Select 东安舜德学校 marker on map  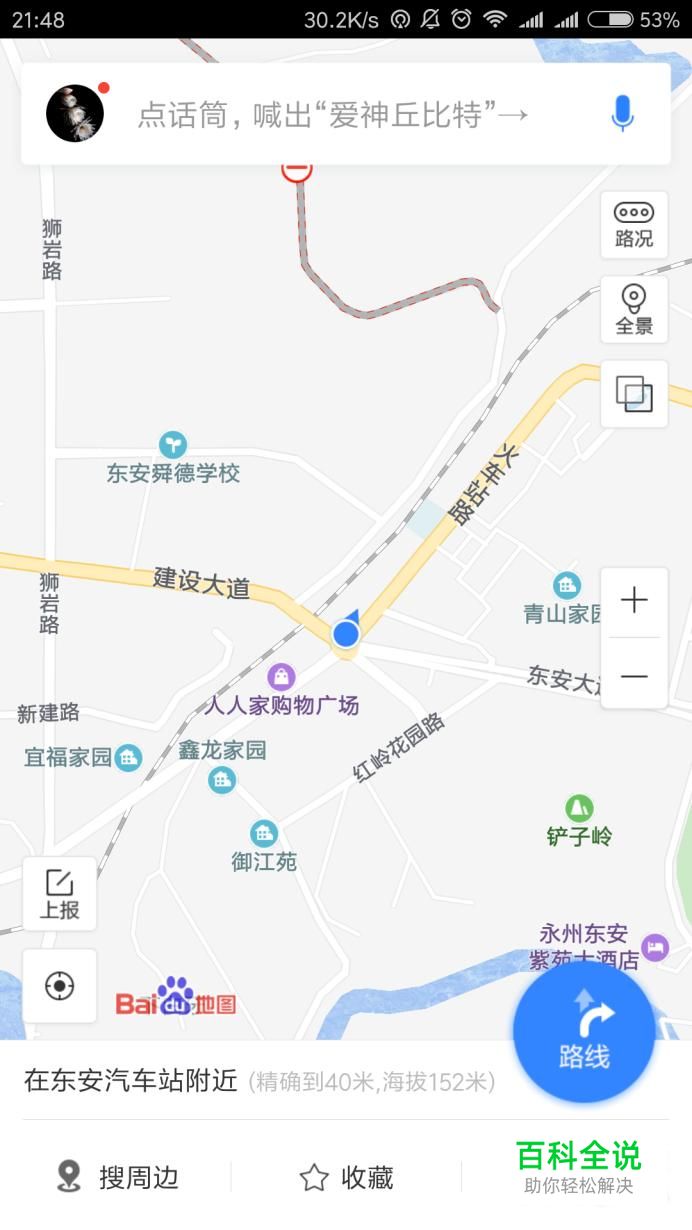pyautogui.click(x=173, y=444)
